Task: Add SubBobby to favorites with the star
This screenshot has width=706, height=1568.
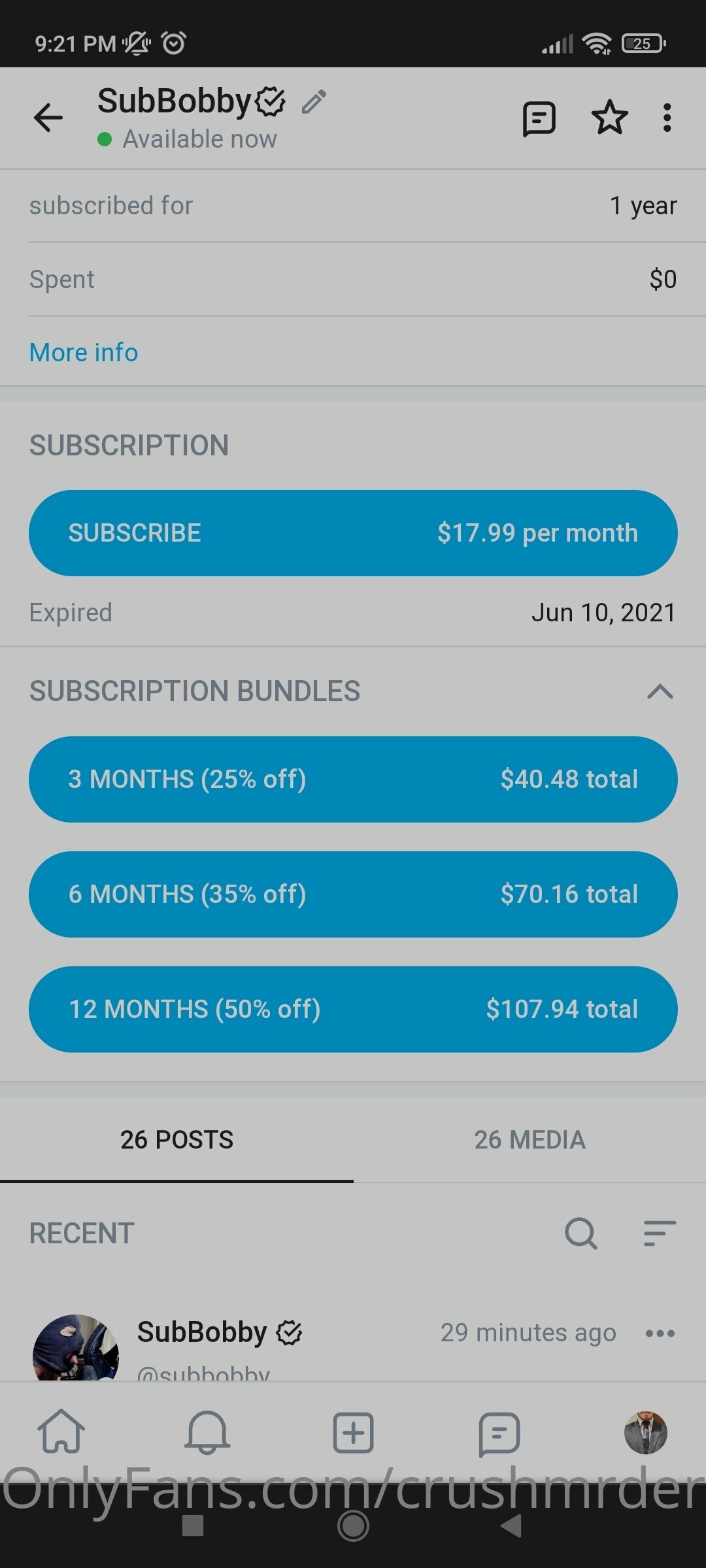Action: (x=609, y=118)
